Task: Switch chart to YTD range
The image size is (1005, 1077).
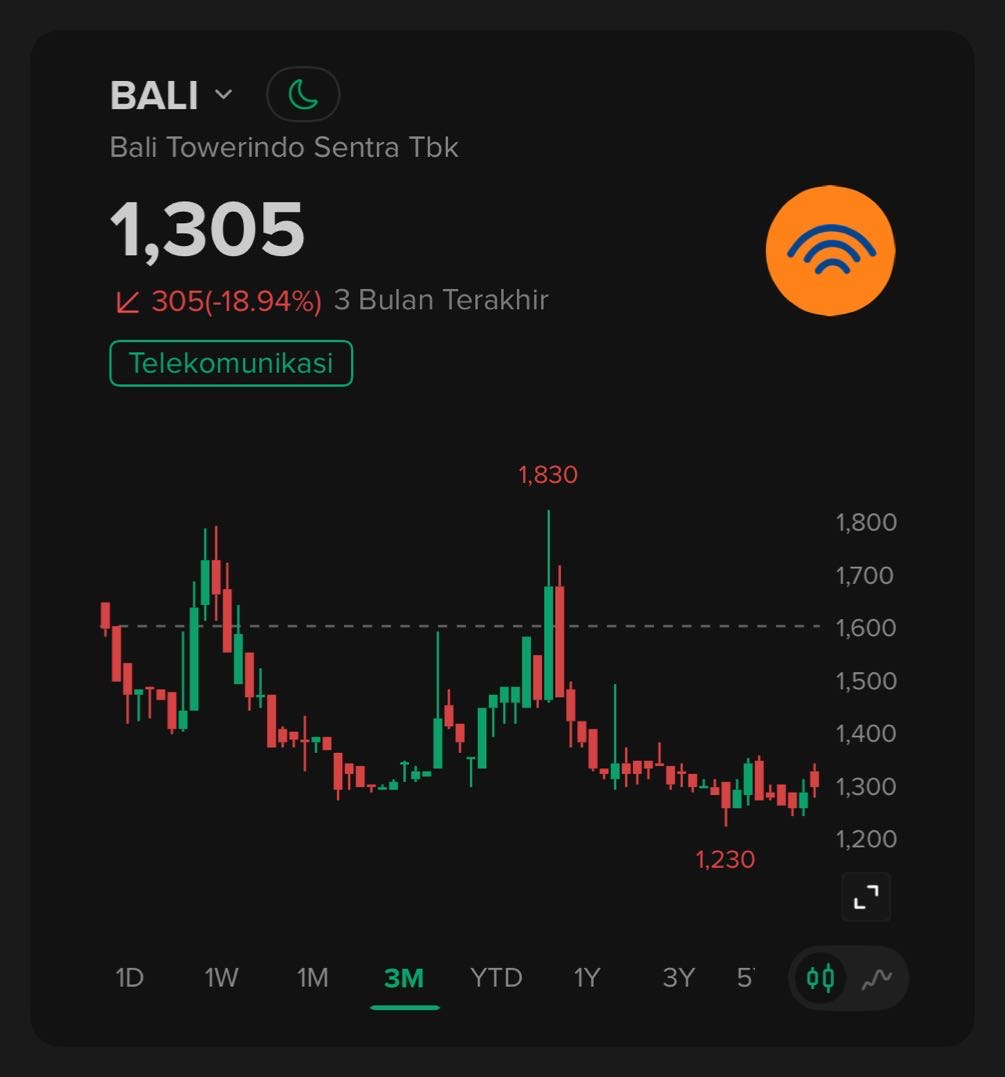Action: tap(496, 977)
